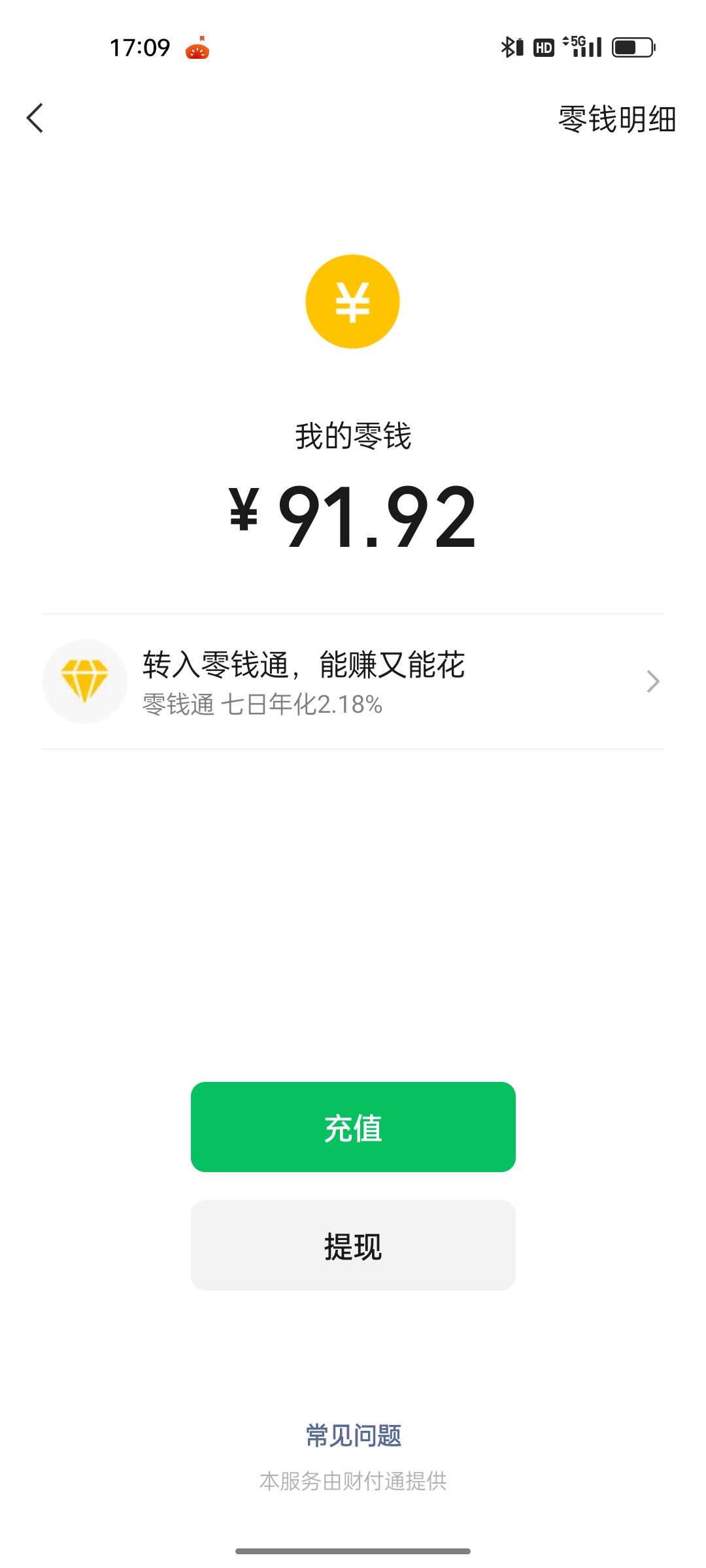Expand the 零钱通 row via right chevron

tap(652, 681)
